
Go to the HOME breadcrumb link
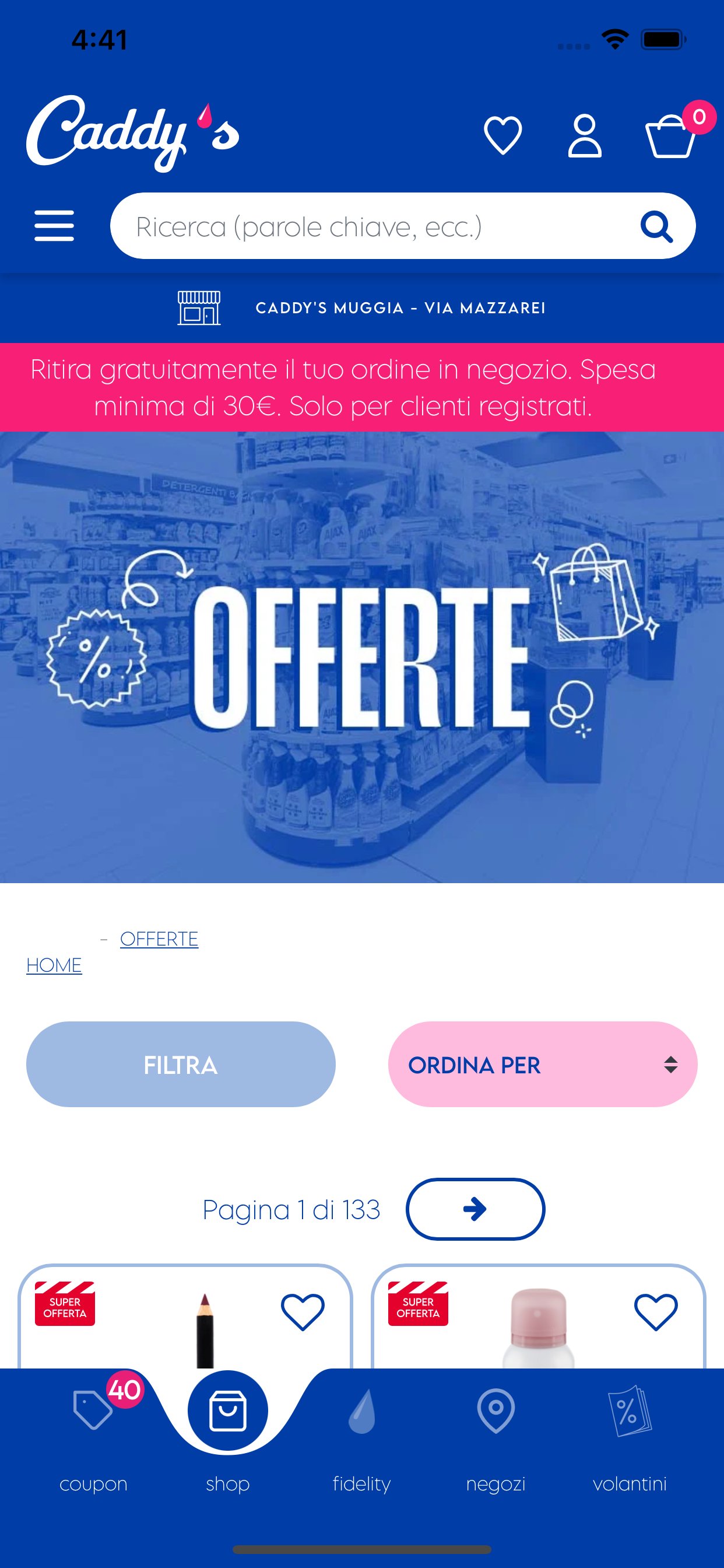tap(54, 965)
